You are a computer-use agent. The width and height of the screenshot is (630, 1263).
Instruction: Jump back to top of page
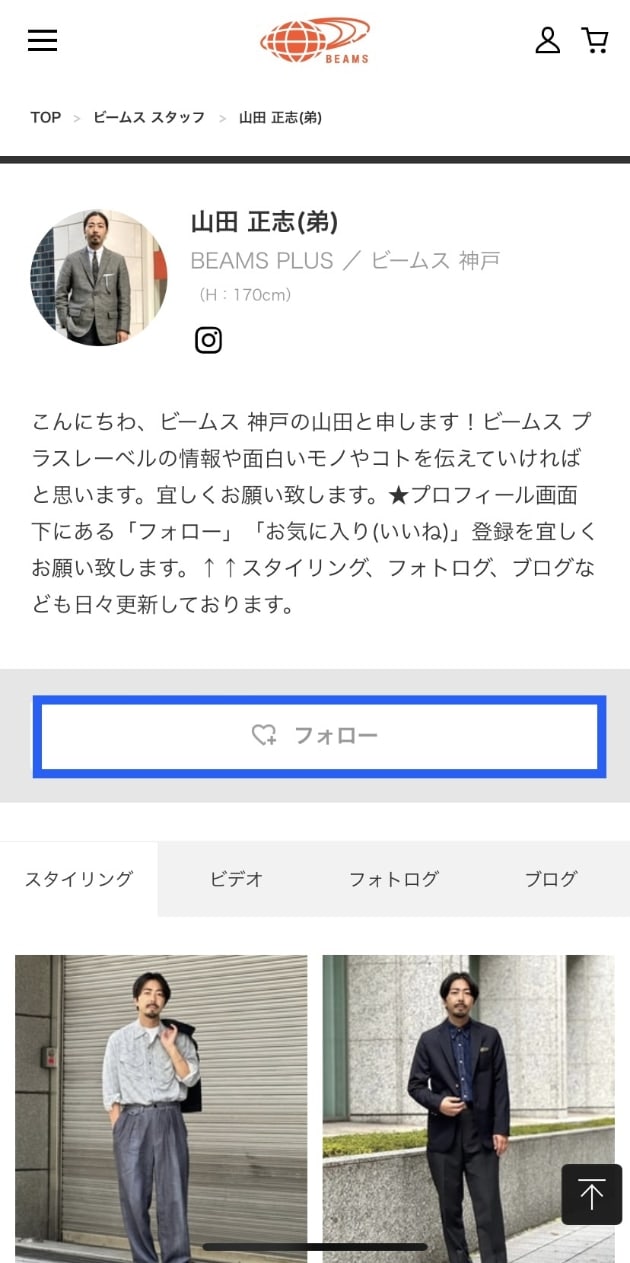[x=591, y=1194]
